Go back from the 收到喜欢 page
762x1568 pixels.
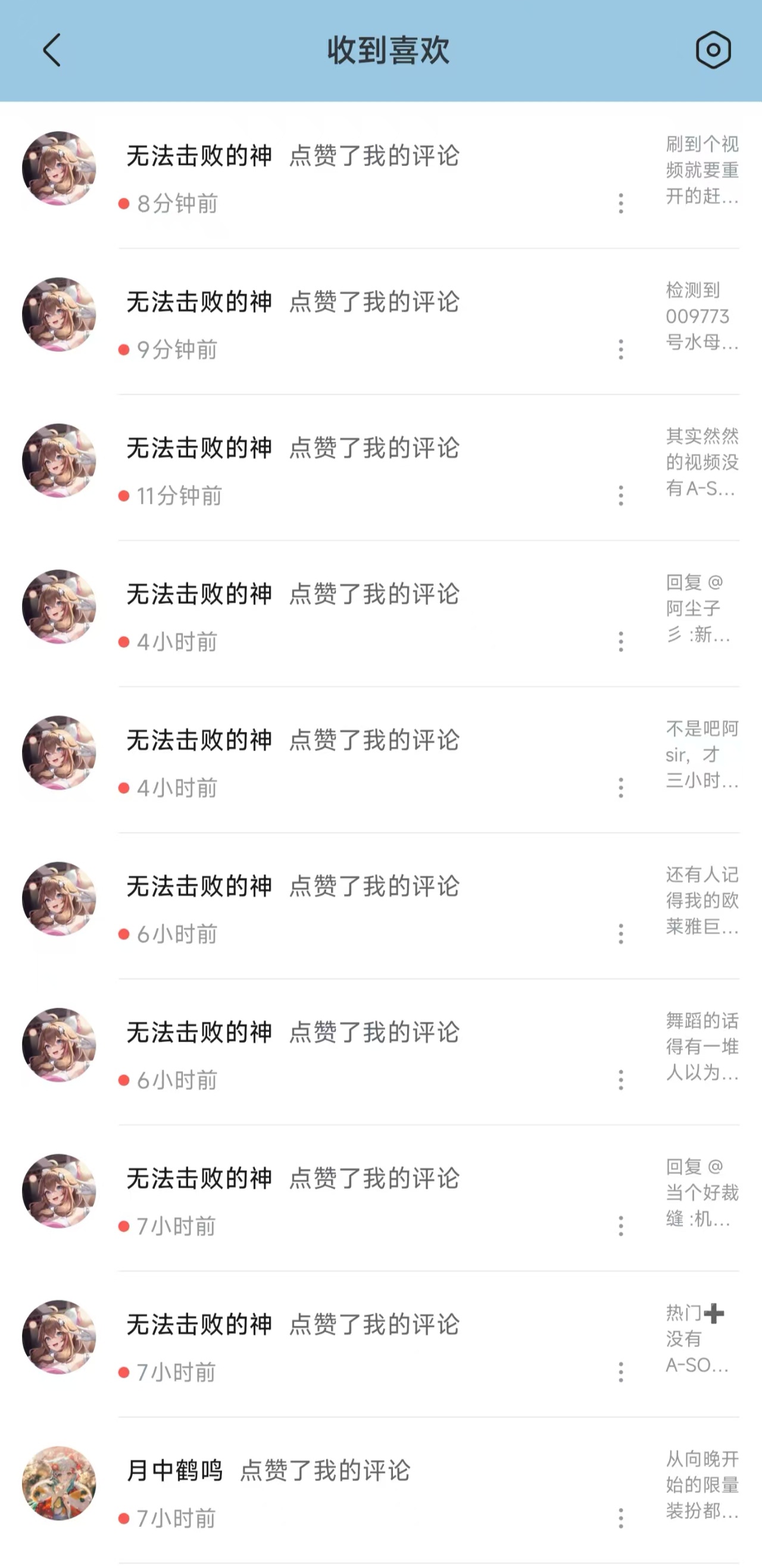pyautogui.click(x=52, y=50)
